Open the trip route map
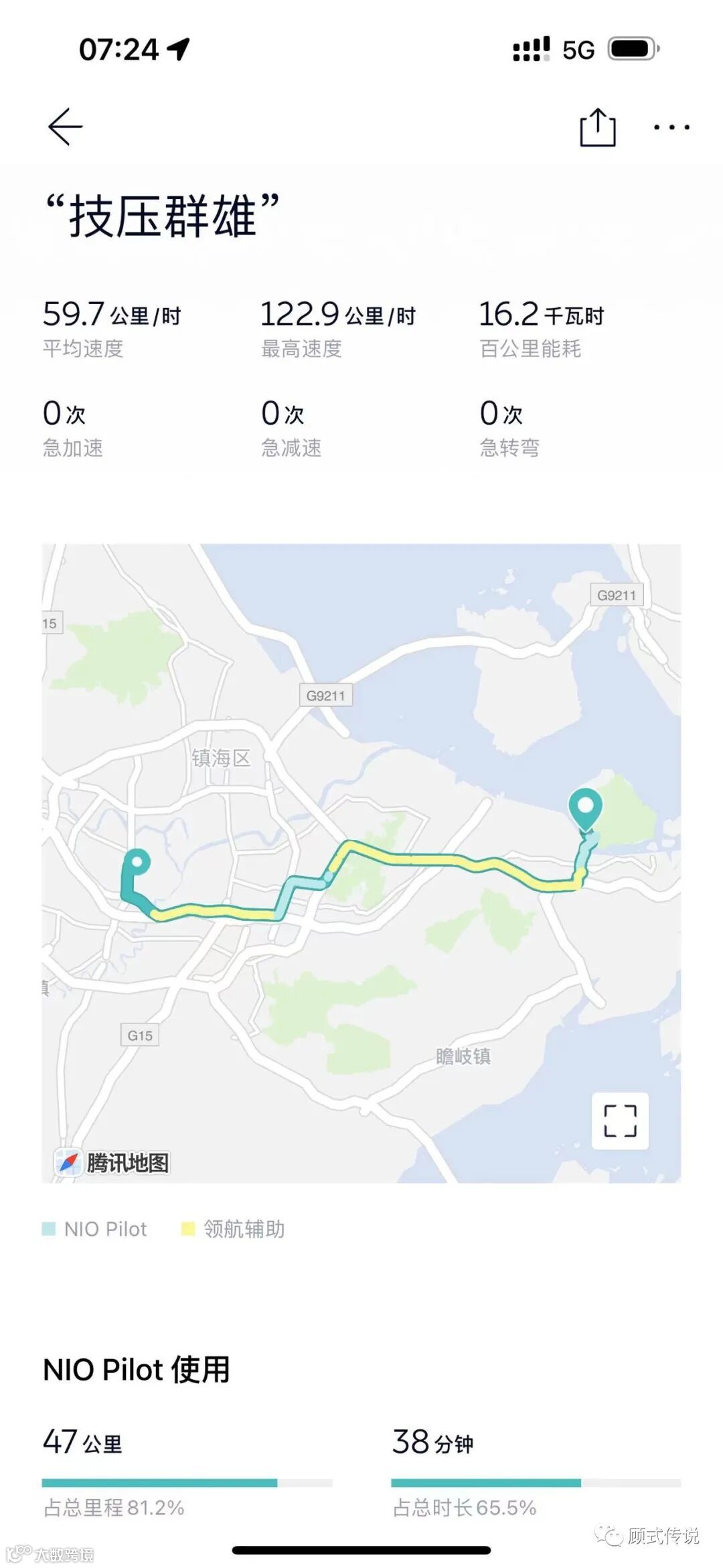 (x=361, y=863)
